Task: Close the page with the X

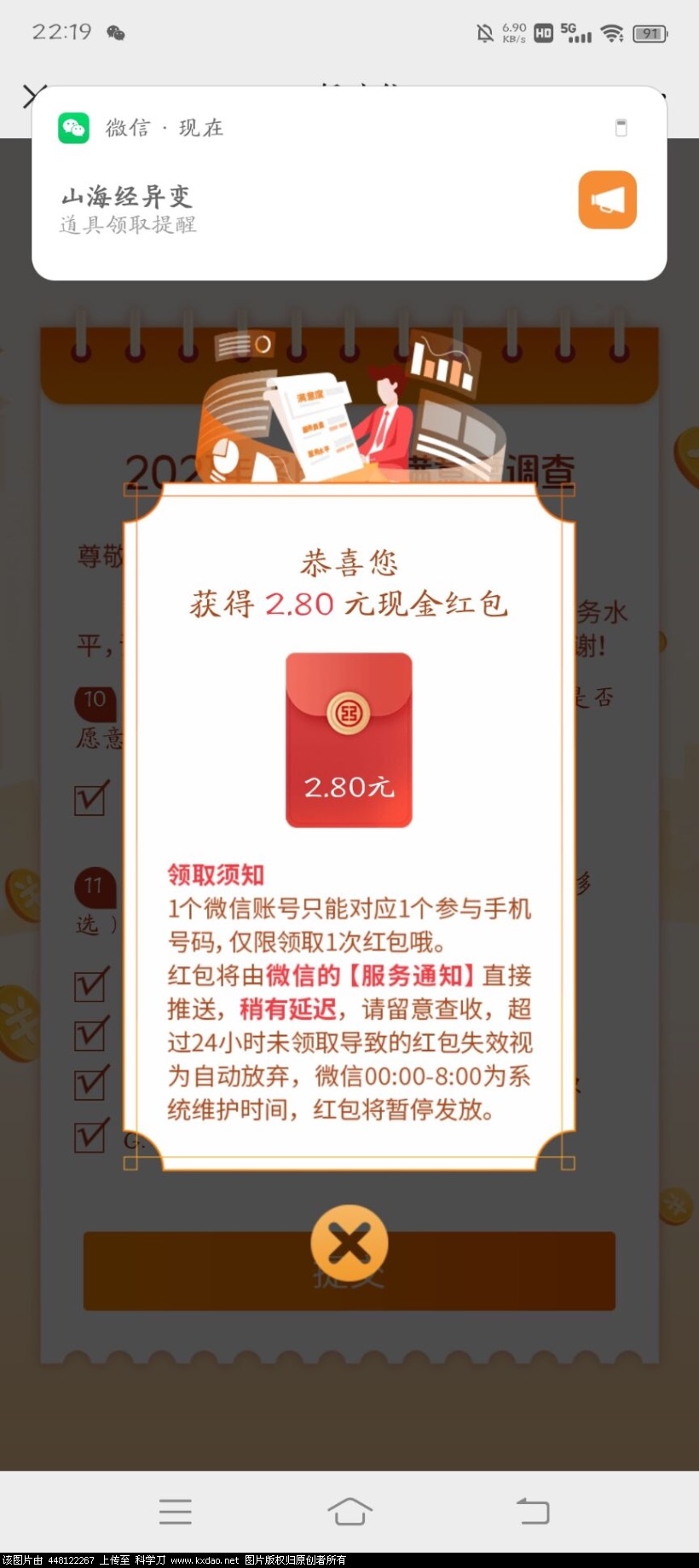Action: (x=32, y=95)
